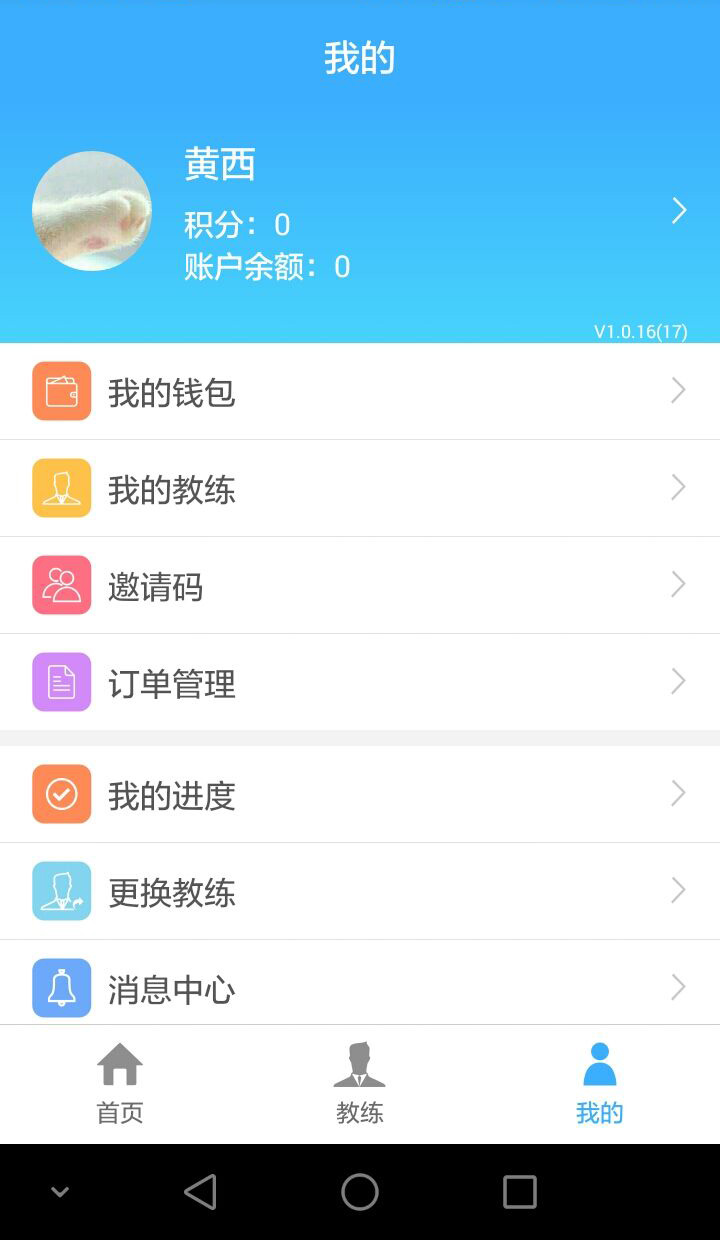Open 订单管理 order management
Screen dimensions: 720x1240
click(360, 683)
